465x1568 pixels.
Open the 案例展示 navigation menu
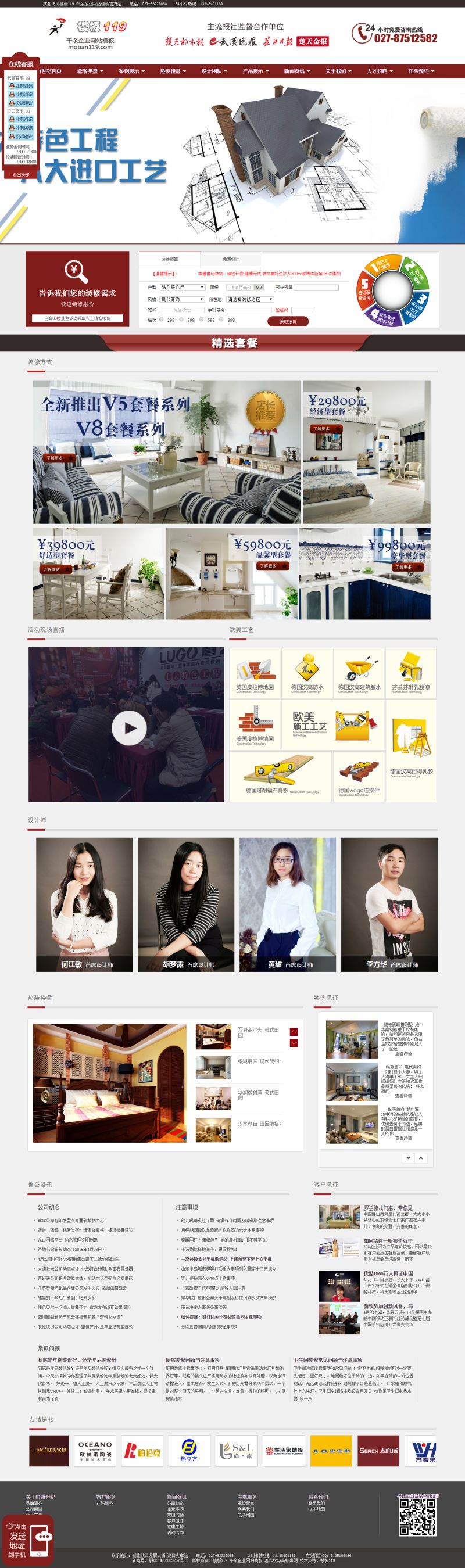tap(131, 71)
